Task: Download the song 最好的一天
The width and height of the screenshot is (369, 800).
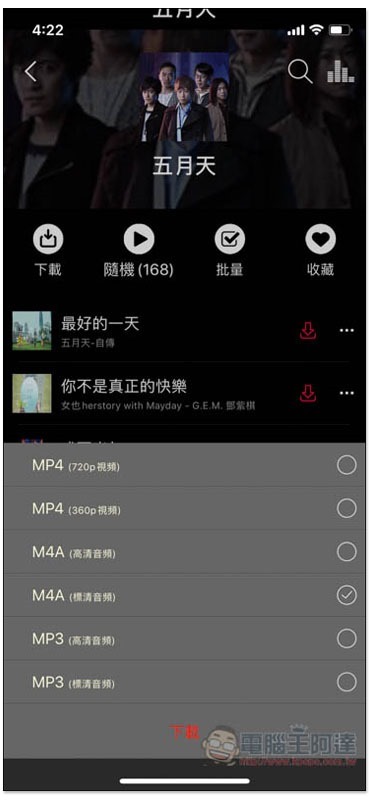Action: point(308,331)
